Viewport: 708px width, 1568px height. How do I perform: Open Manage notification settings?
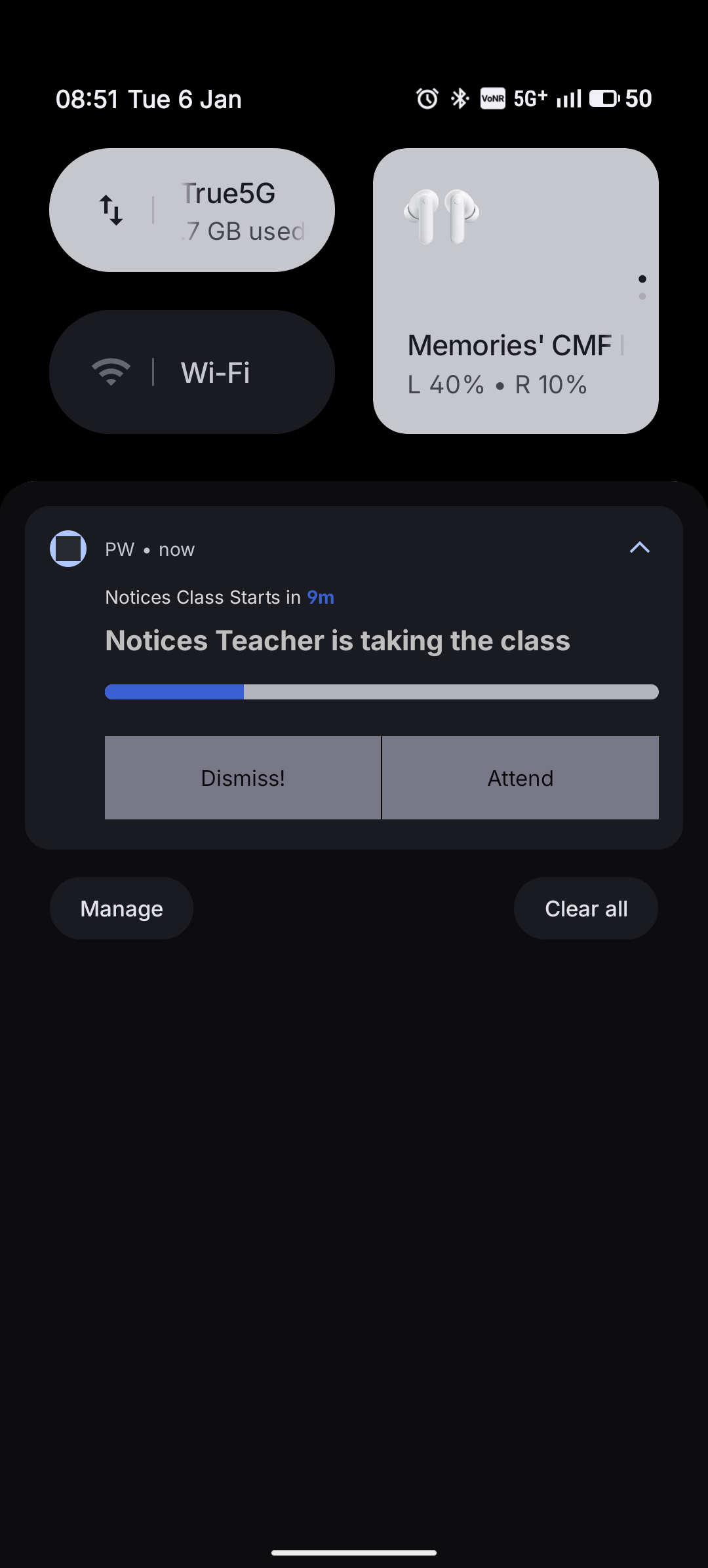tap(121, 909)
